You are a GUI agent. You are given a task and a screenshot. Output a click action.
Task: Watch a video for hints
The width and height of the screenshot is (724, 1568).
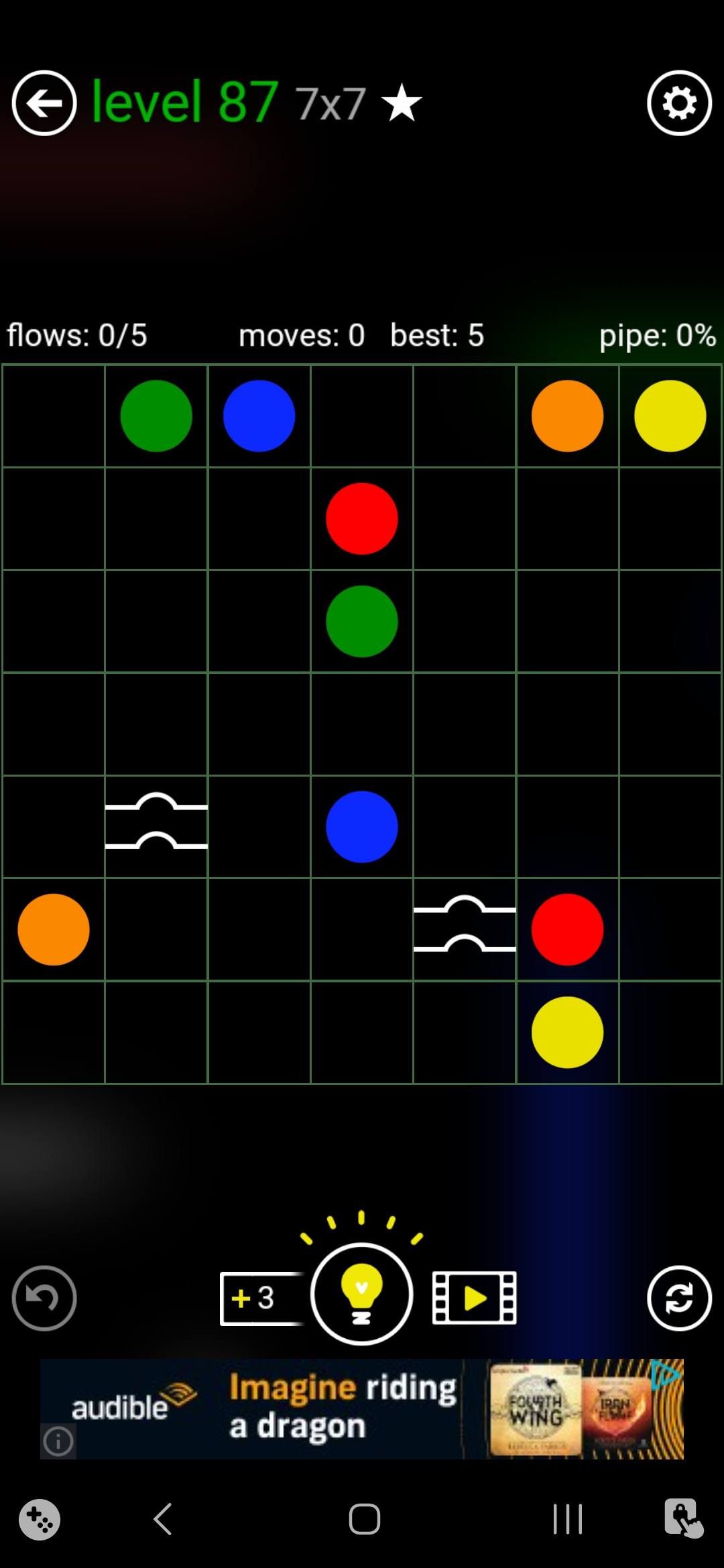475,1298
